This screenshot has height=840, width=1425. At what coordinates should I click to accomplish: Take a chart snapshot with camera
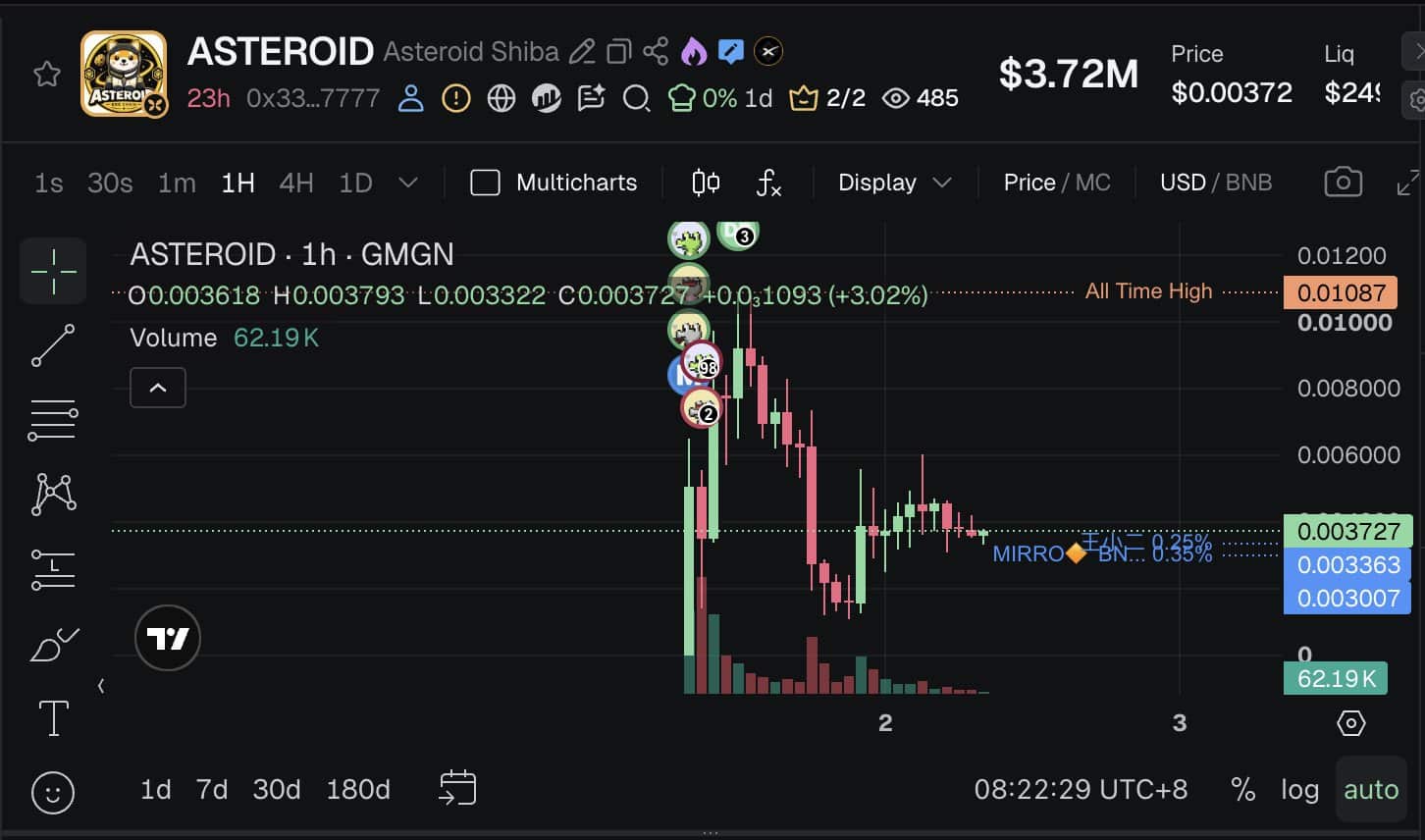(x=1343, y=183)
